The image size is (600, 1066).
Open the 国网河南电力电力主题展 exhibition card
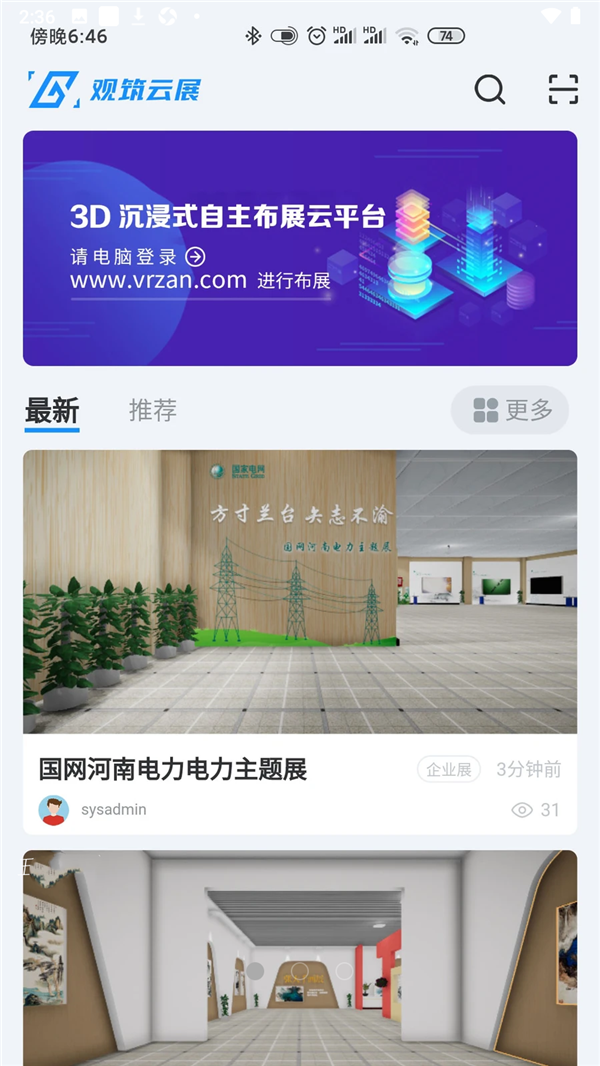click(x=300, y=642)
